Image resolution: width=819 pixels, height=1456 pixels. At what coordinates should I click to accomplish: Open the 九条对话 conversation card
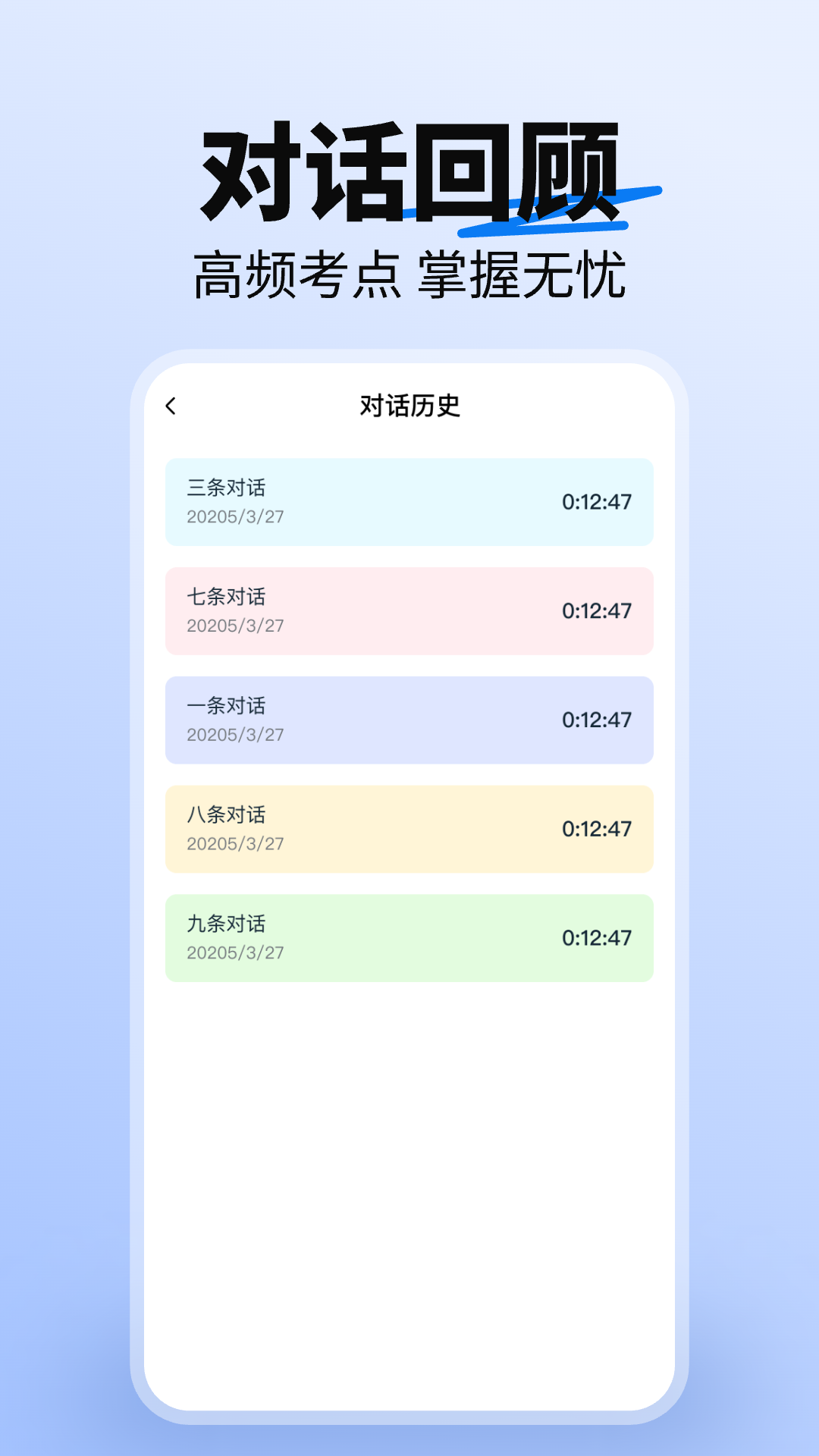pos(409,938)
